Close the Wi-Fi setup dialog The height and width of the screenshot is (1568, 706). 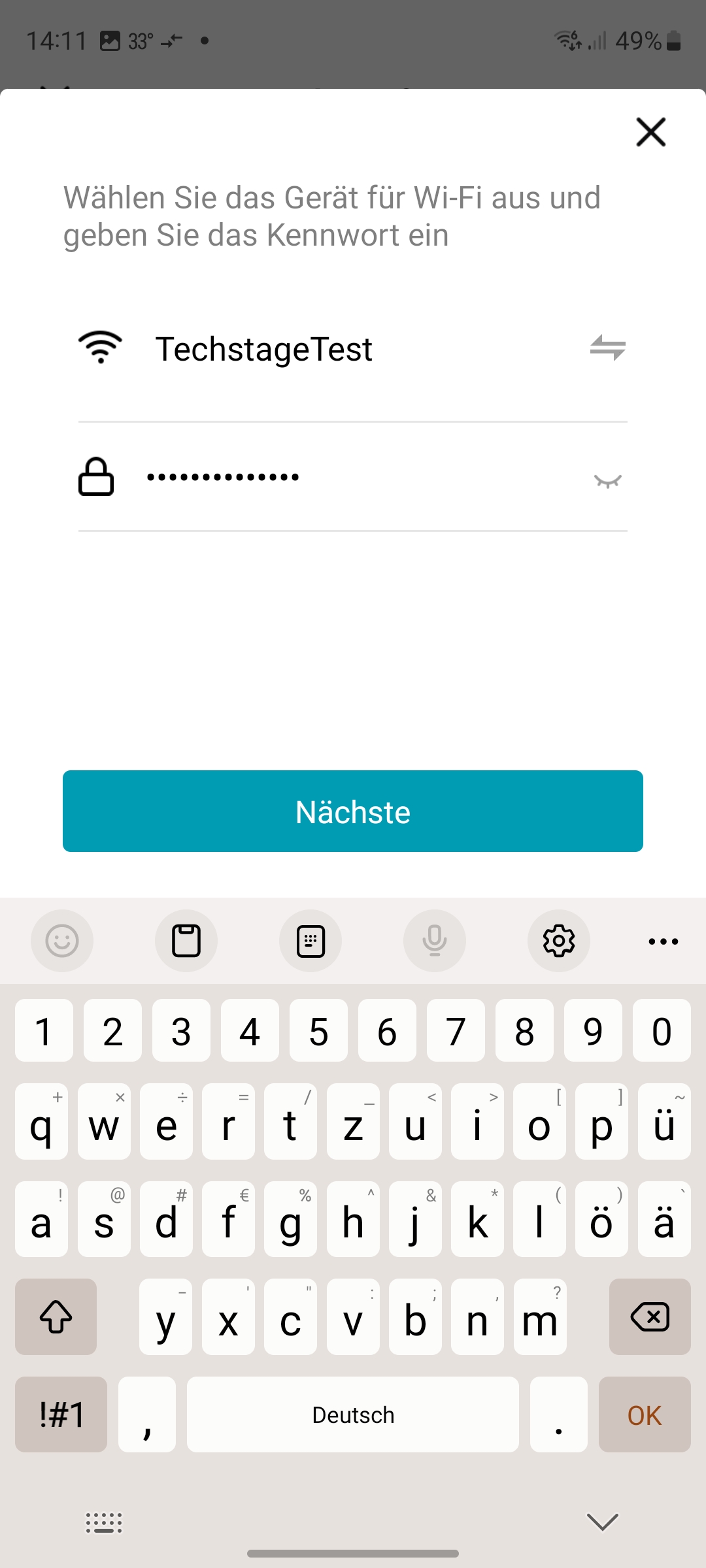651,132
